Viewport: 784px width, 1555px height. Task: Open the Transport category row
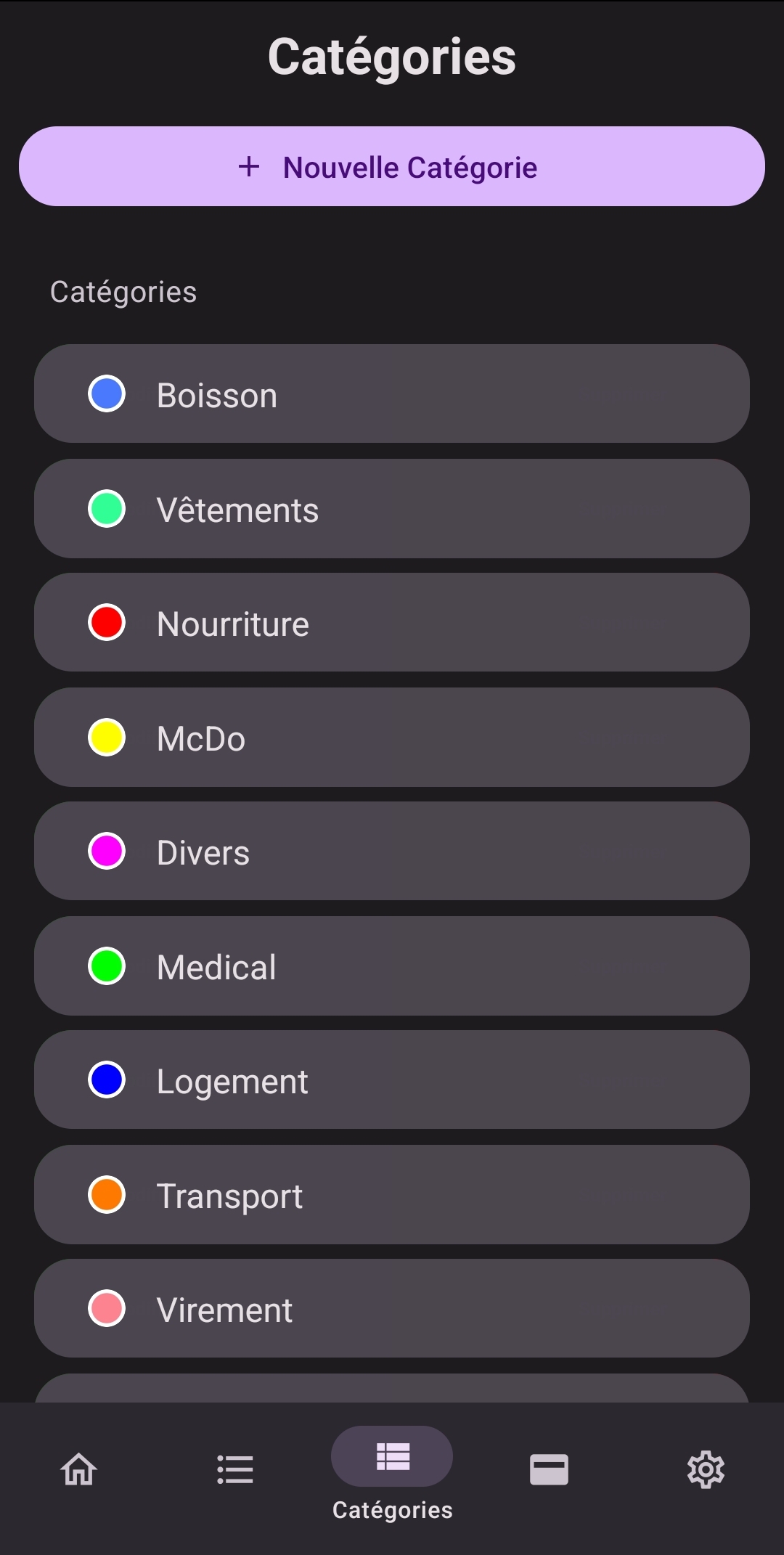[x=392, y=1195]
